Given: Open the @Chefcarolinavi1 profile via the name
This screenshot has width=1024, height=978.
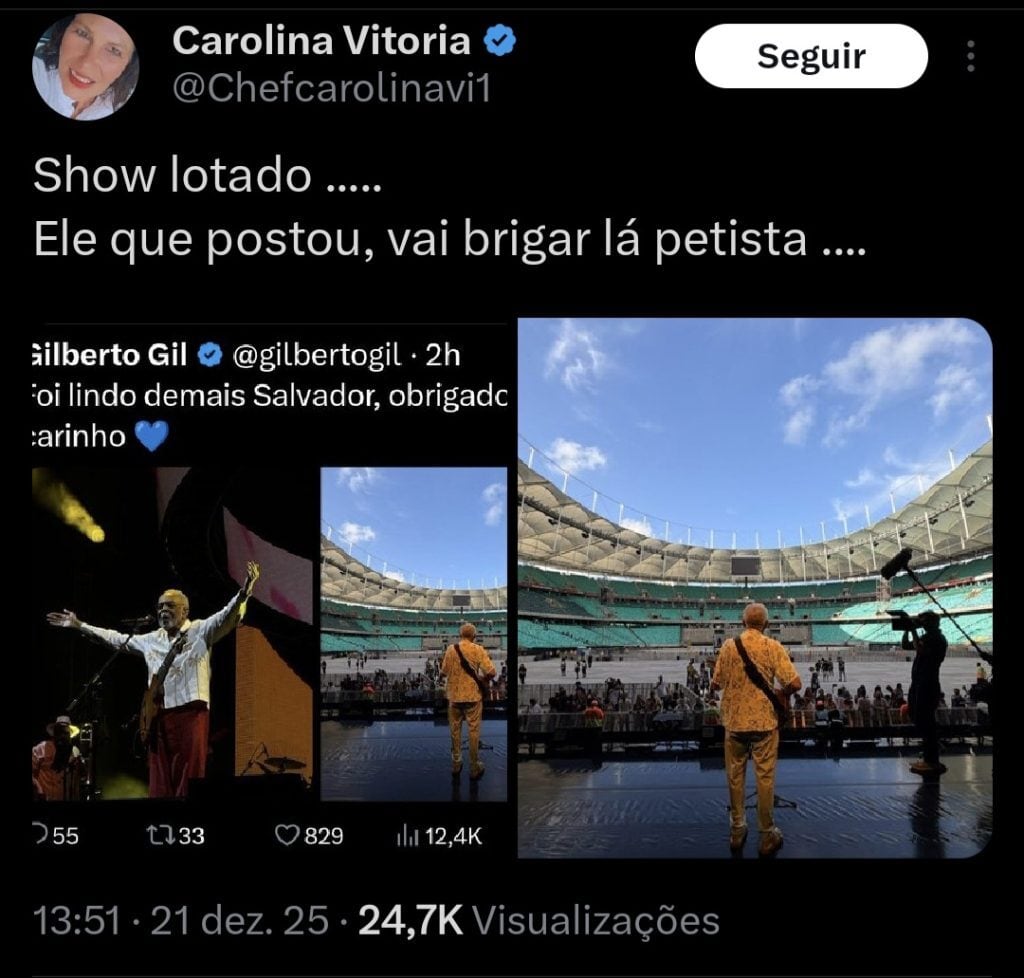Looking at the screenshot, I should point(320,41).
